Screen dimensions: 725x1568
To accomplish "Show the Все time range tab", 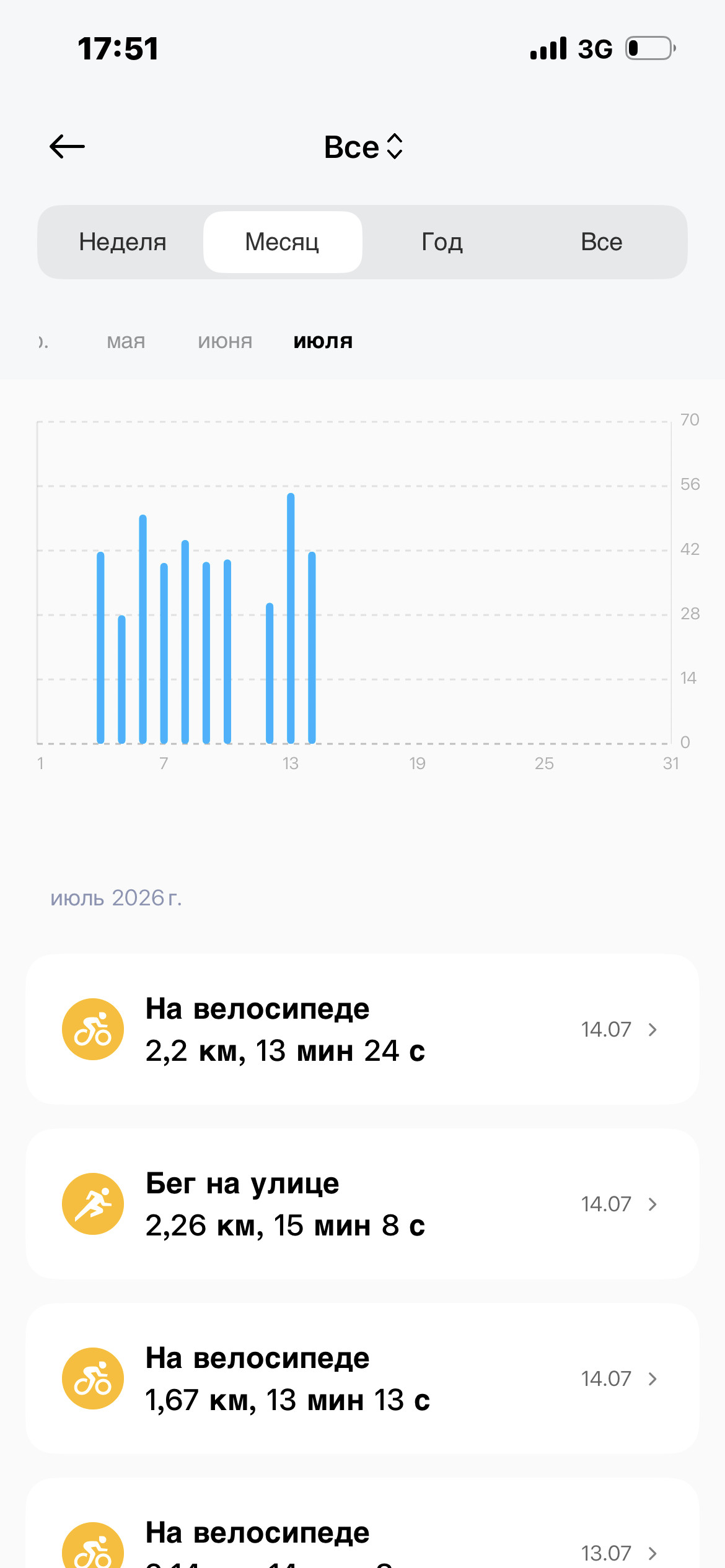I will [x=602, y=242].
